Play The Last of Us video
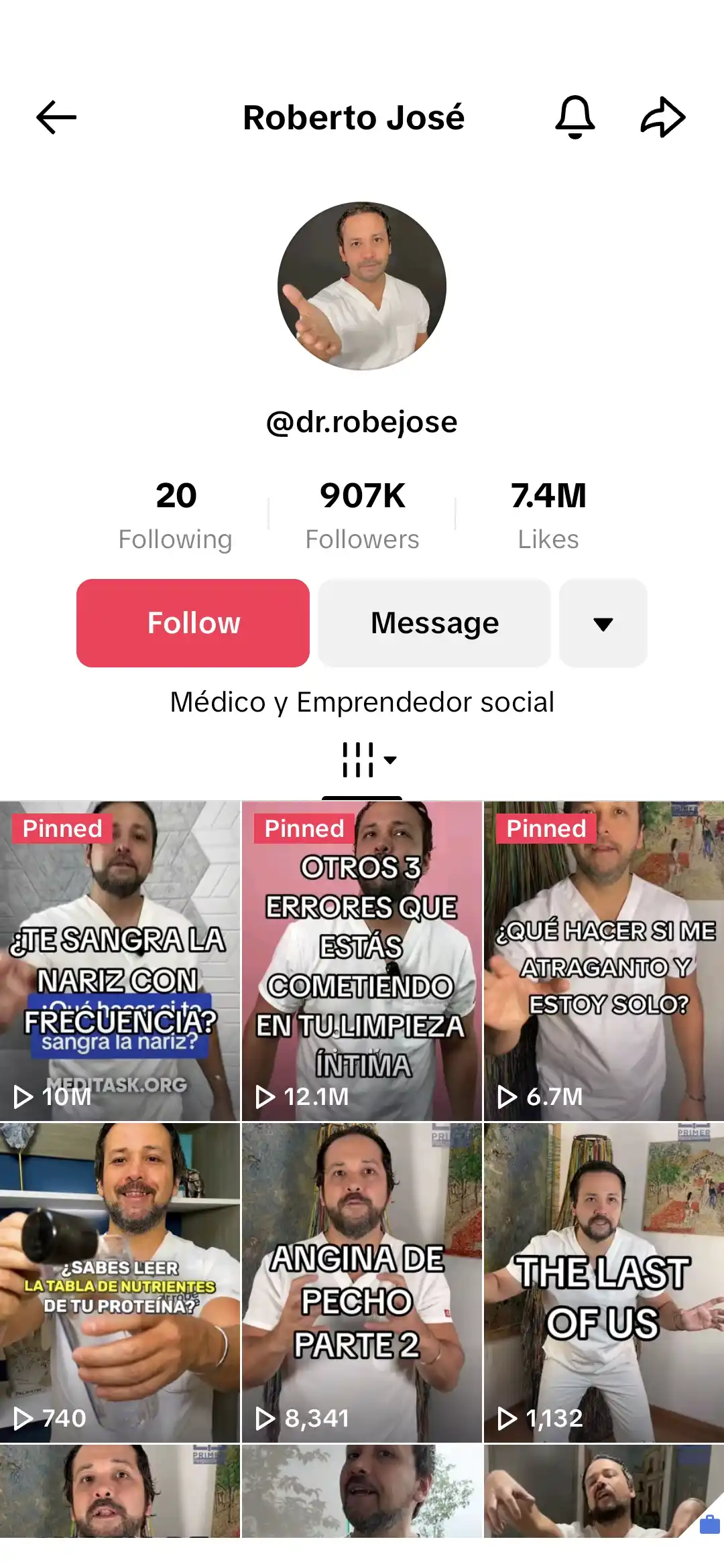The image size is (724, 1568). [604, 1283]
